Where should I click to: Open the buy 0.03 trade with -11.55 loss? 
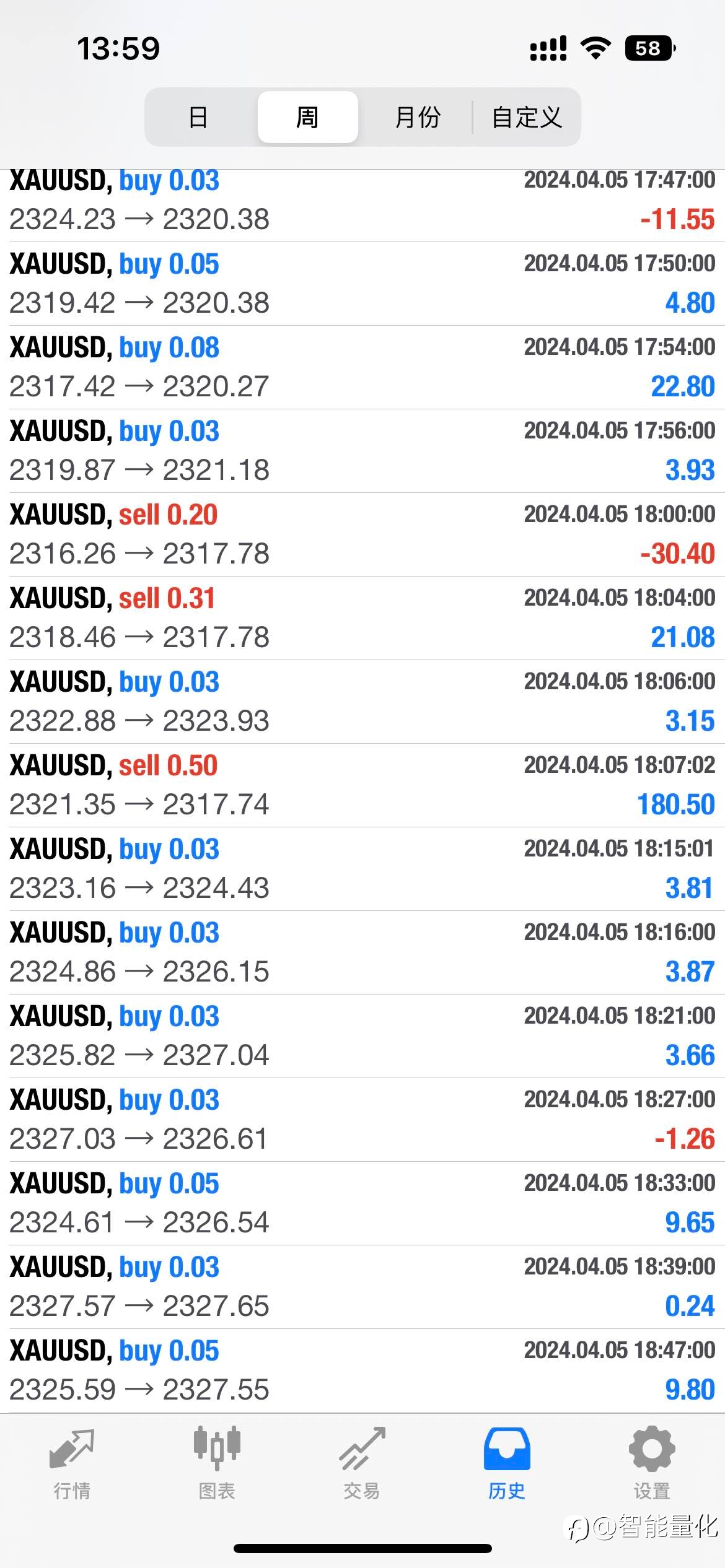point(362,206)
